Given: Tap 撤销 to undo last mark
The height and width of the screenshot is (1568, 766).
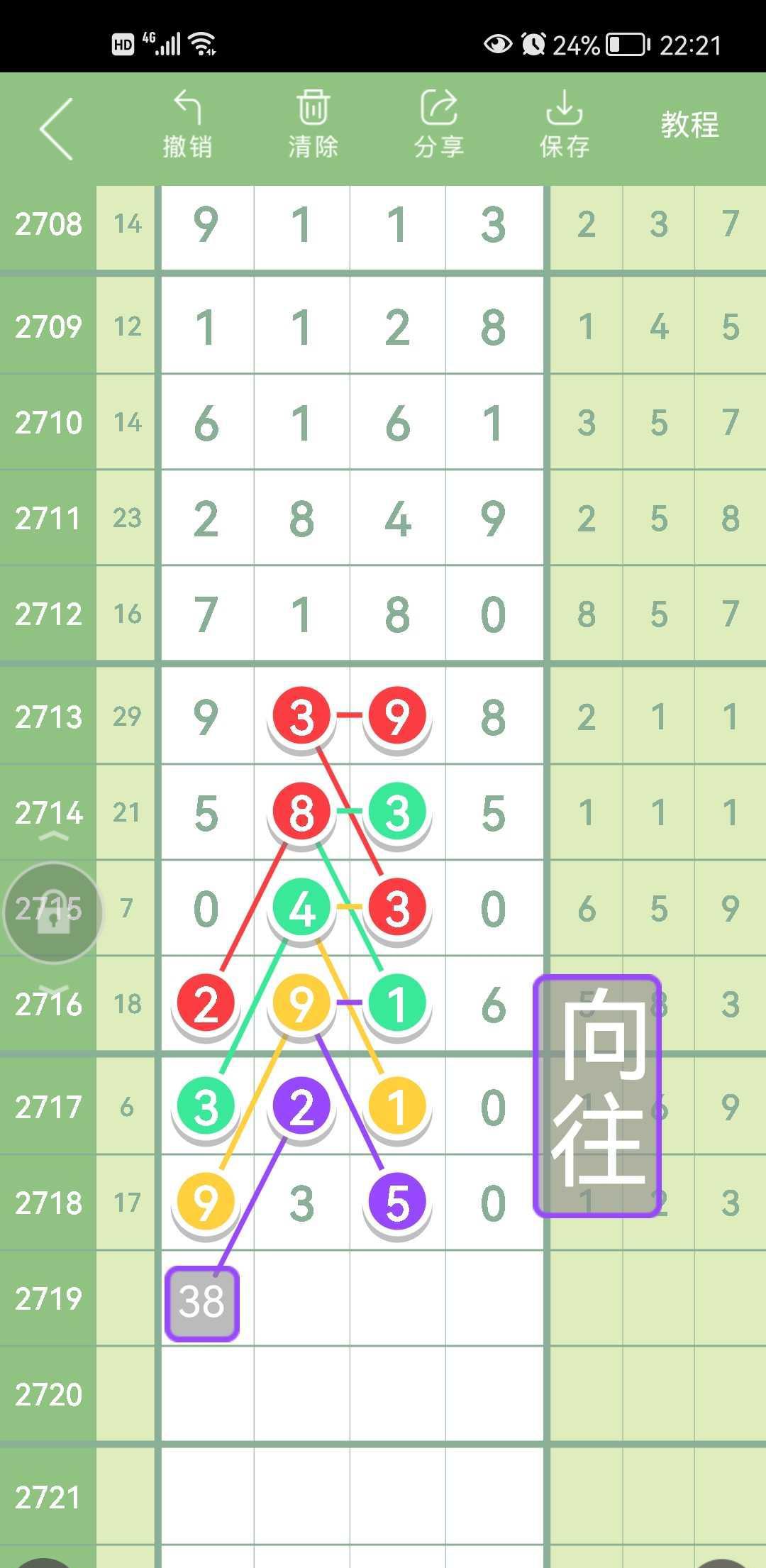Looking at the screenshot, I should coord(187,126).
